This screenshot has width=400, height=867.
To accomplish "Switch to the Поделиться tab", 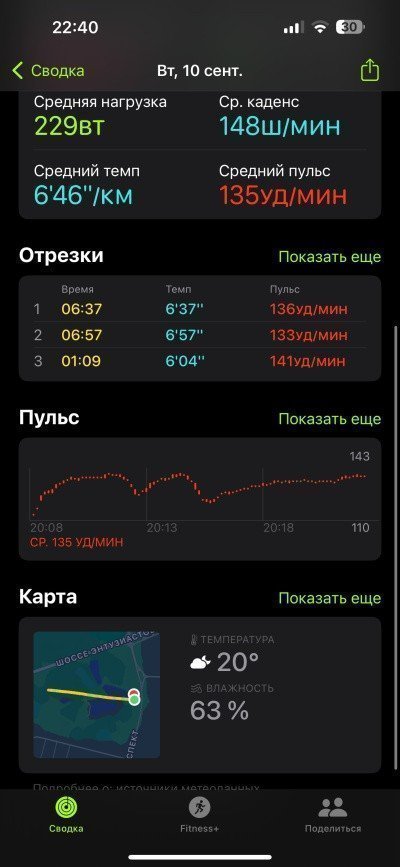I will (x=333, y=814).
